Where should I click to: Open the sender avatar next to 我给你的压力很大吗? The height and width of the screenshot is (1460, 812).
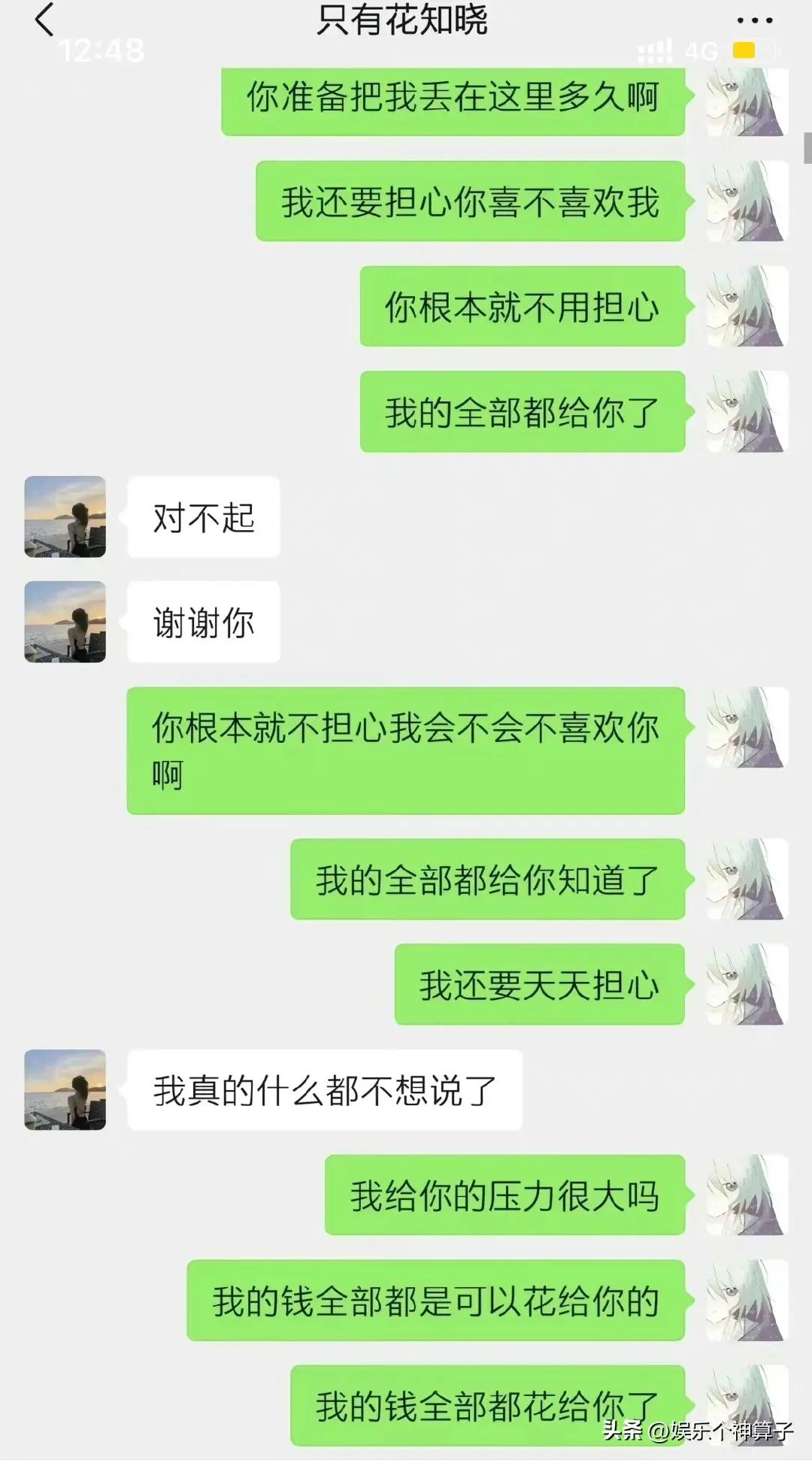[747, 1195]
